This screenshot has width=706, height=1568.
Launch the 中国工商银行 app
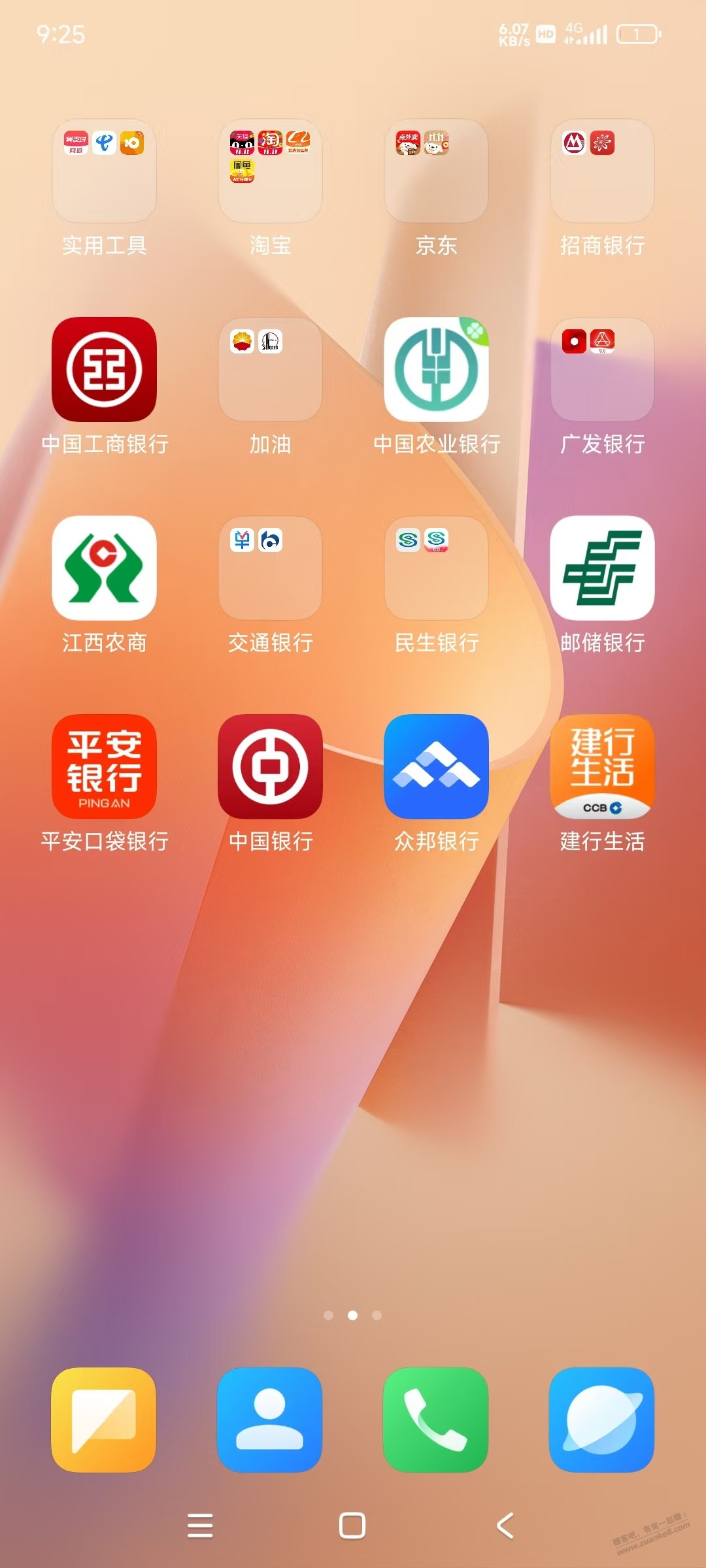104,369
